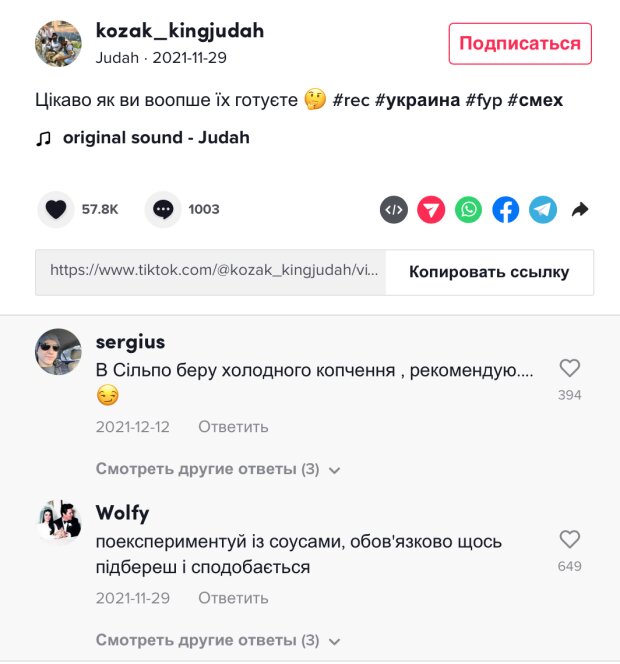
Task: Open the #украина hashtag
Action: click(x=417, y=100)
